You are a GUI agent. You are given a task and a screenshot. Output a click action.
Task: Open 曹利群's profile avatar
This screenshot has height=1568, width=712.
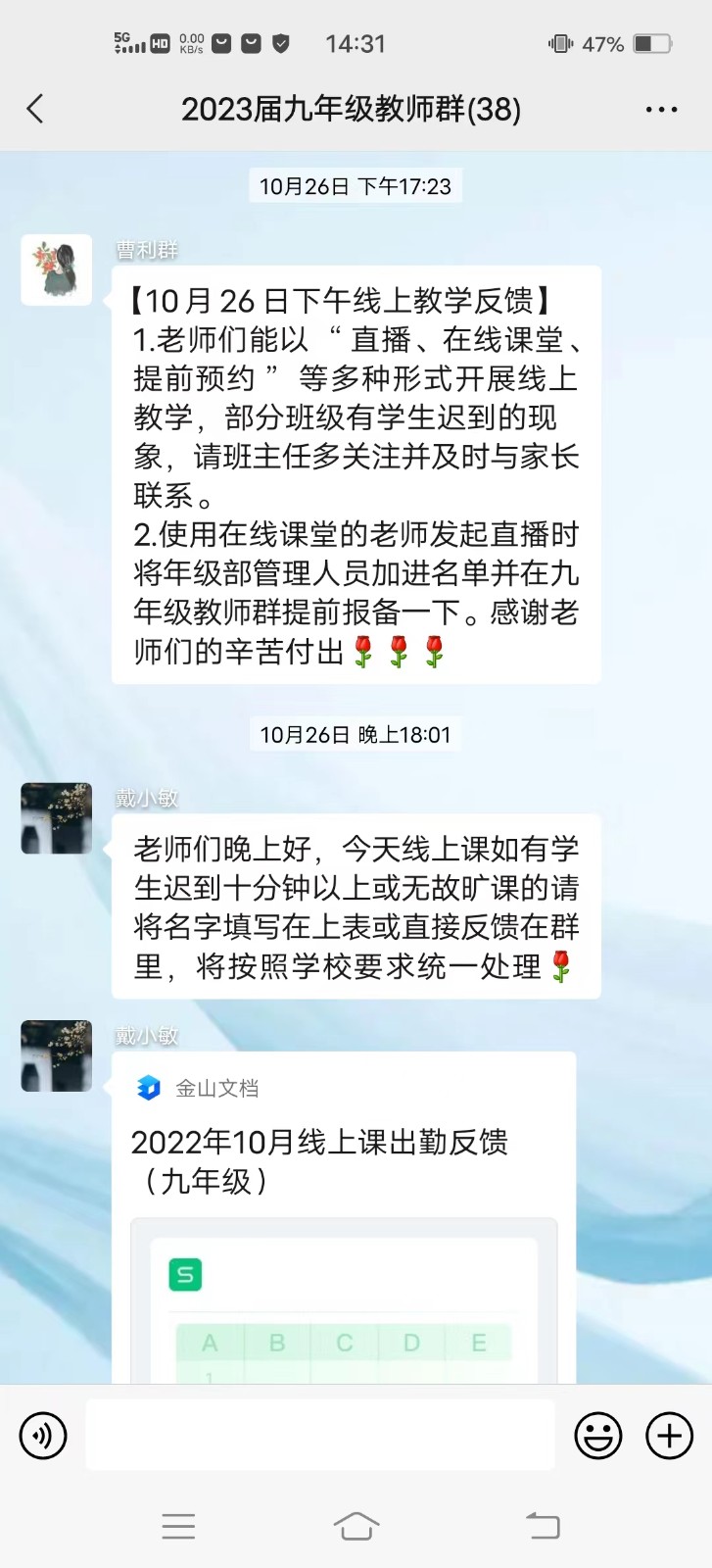[x=57, y=270]
